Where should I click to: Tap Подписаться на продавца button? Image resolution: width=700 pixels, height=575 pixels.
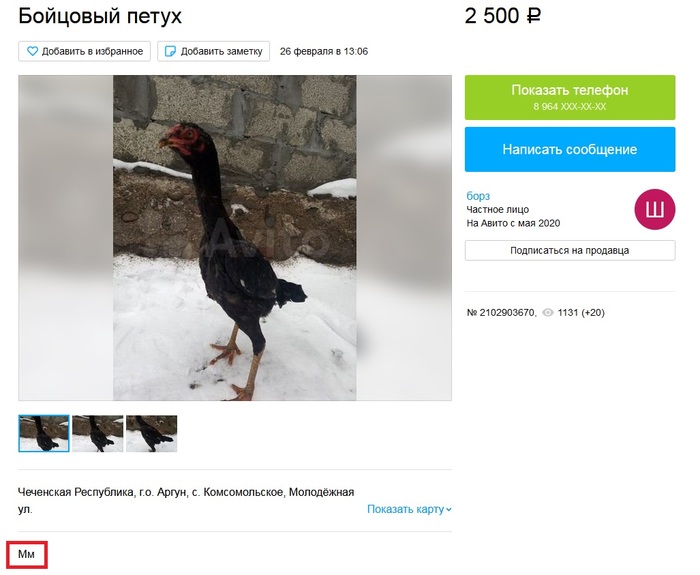point(570,250)
